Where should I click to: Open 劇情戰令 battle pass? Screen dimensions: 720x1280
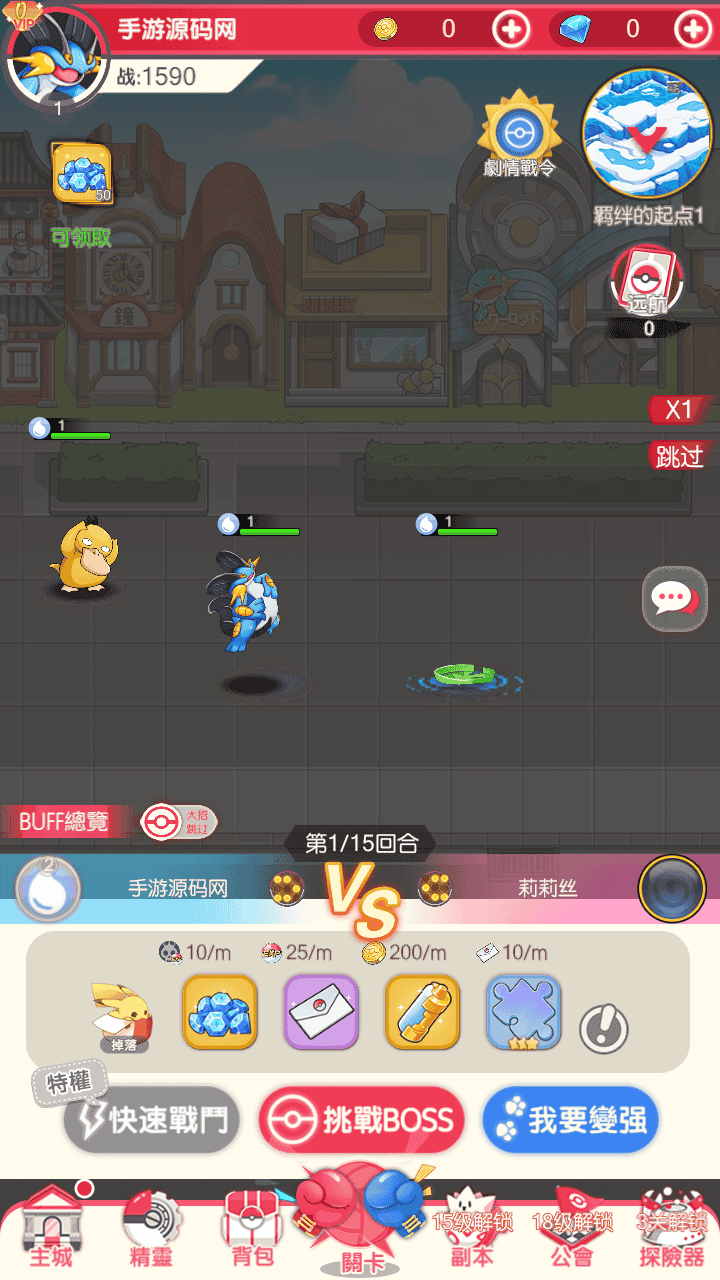point(519,135)
